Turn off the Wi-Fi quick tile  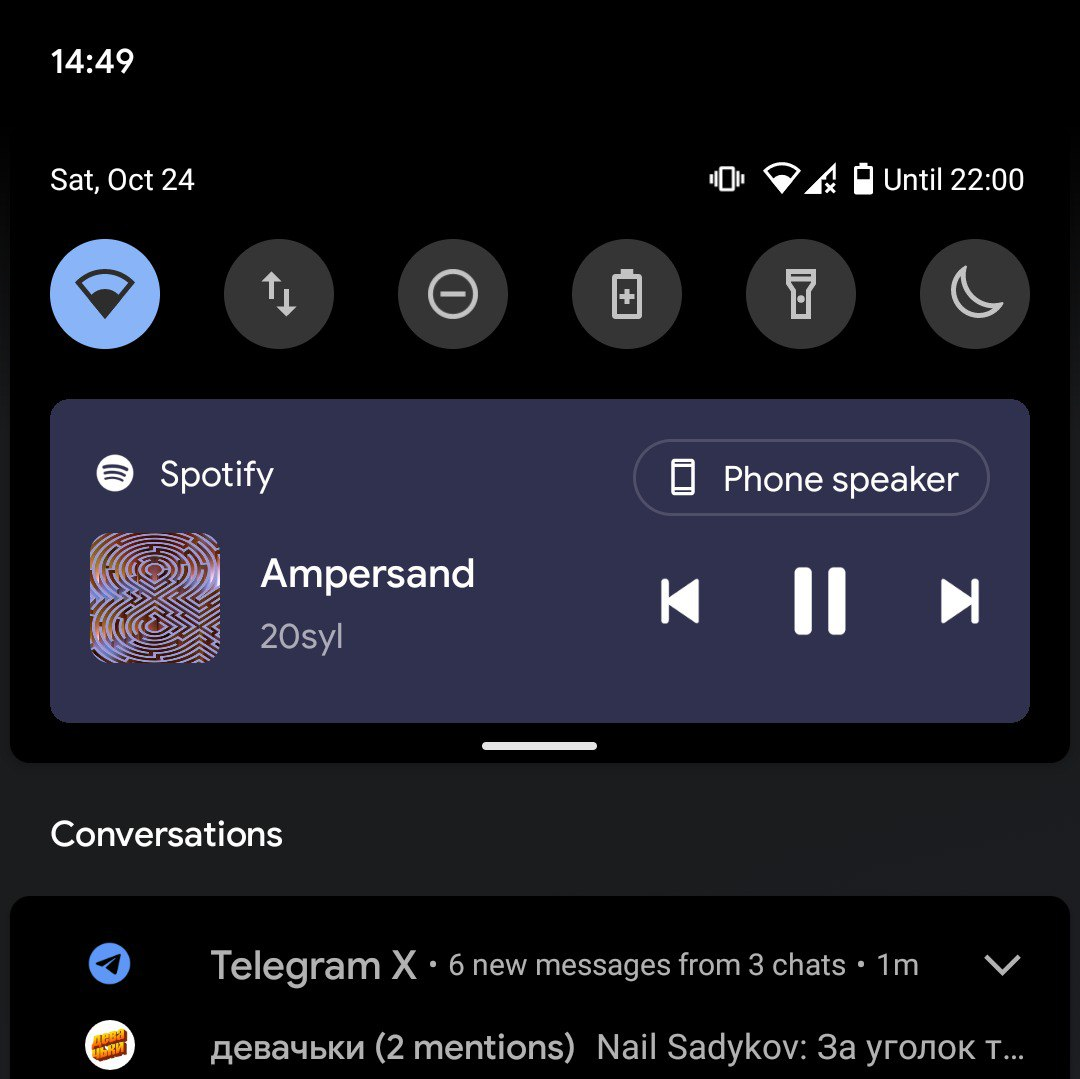point(105,294)
